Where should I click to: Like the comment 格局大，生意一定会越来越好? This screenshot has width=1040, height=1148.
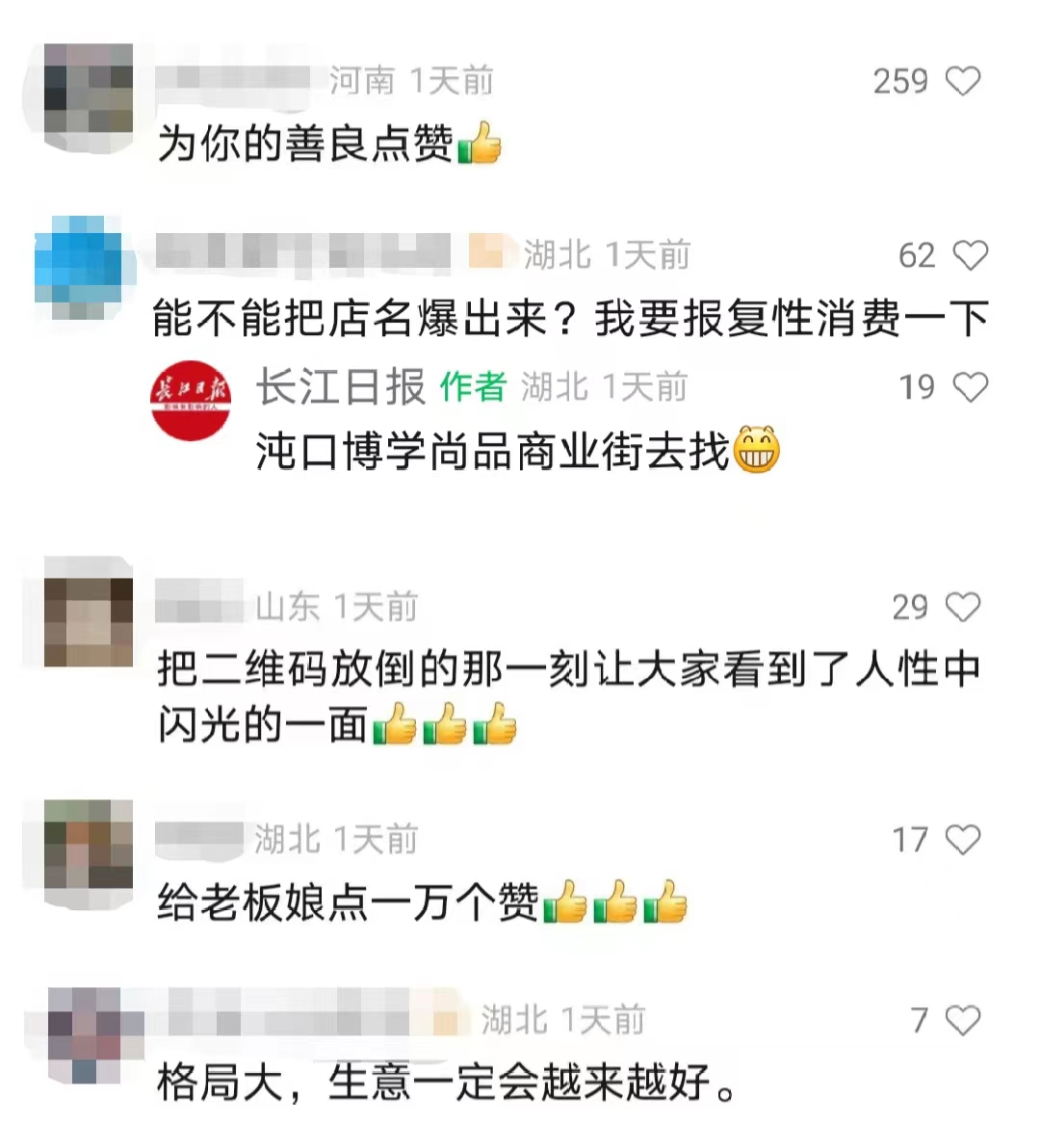point(963,1020)
